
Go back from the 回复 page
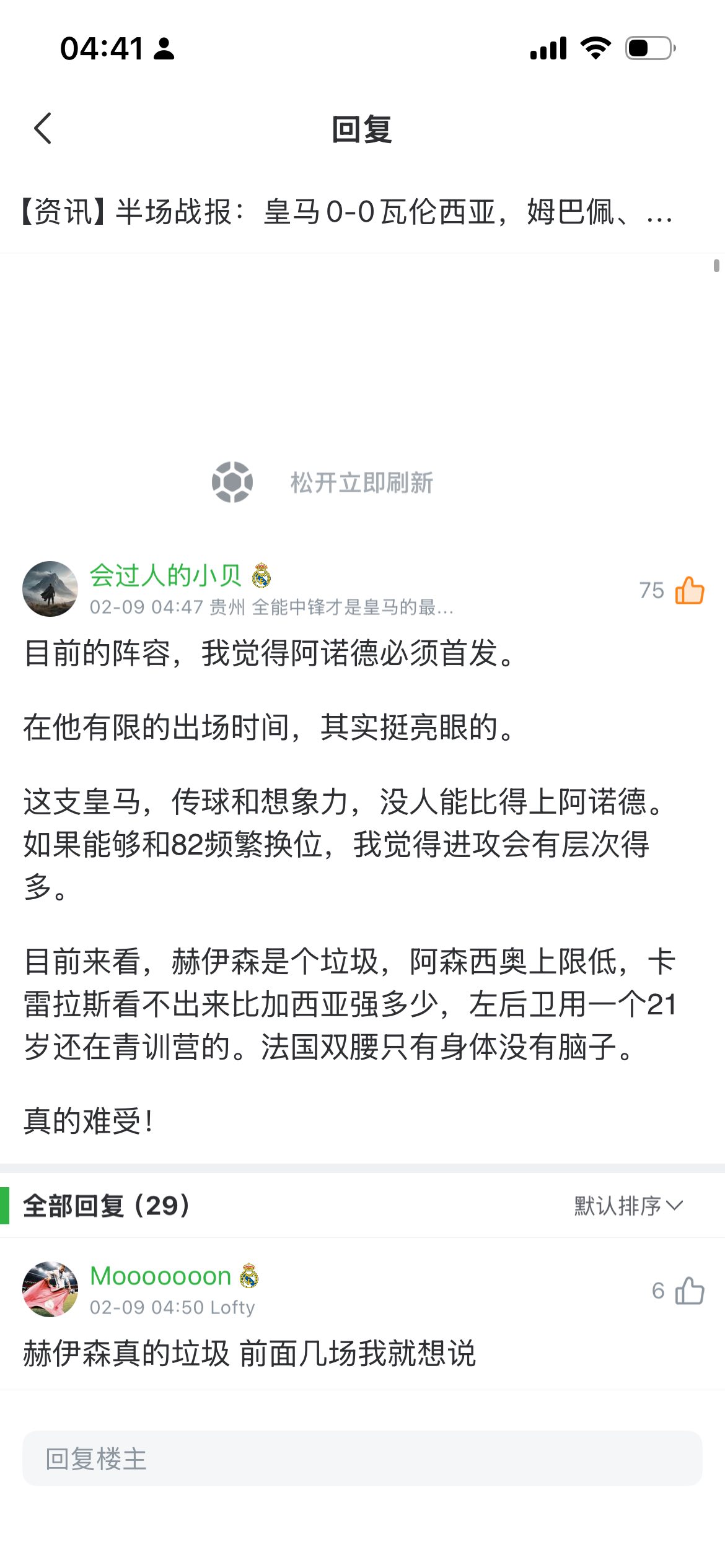43,129
